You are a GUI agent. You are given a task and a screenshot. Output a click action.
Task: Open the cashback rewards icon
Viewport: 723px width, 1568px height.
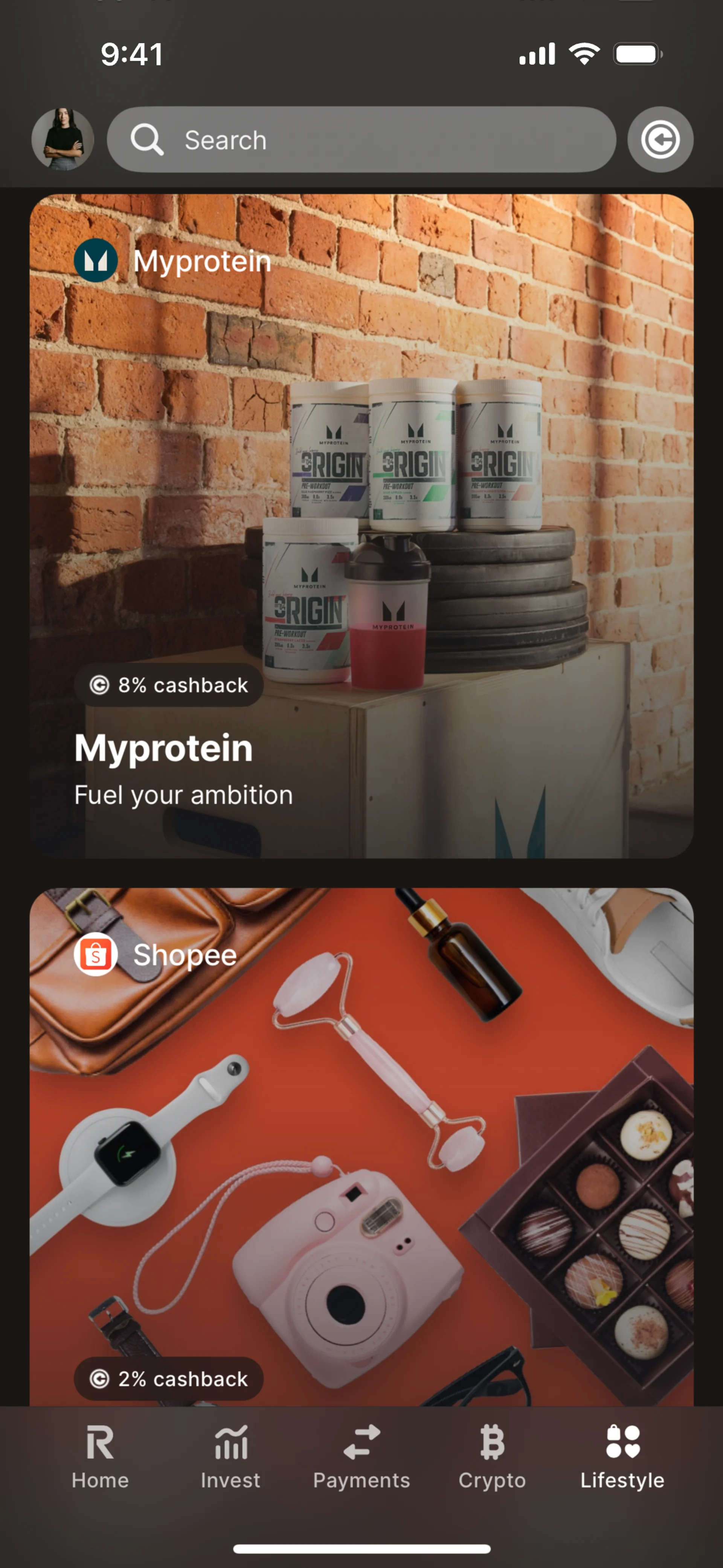(x=660, y=139)
